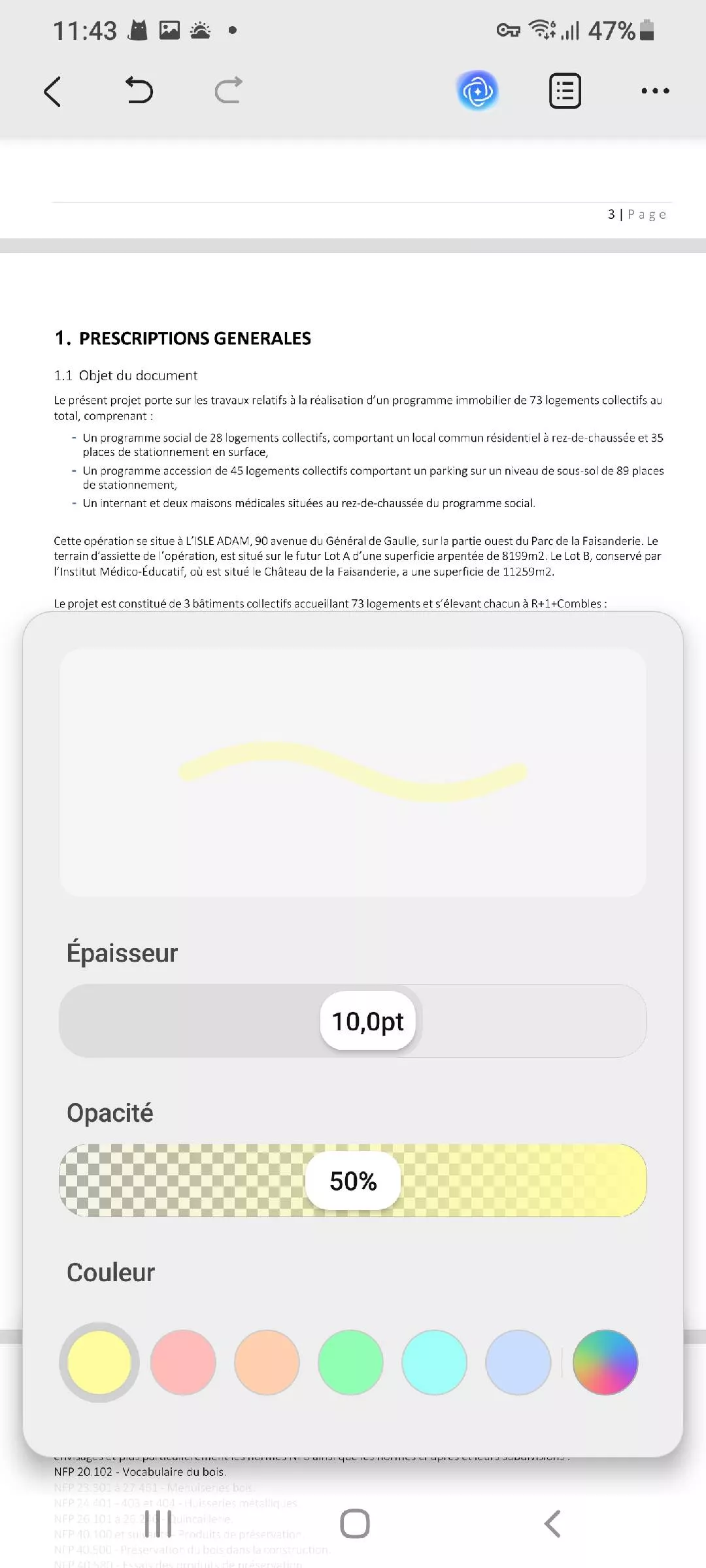Redo the last annotation
The height and width of the screenshot is (1568, 706).
(227, 91)
